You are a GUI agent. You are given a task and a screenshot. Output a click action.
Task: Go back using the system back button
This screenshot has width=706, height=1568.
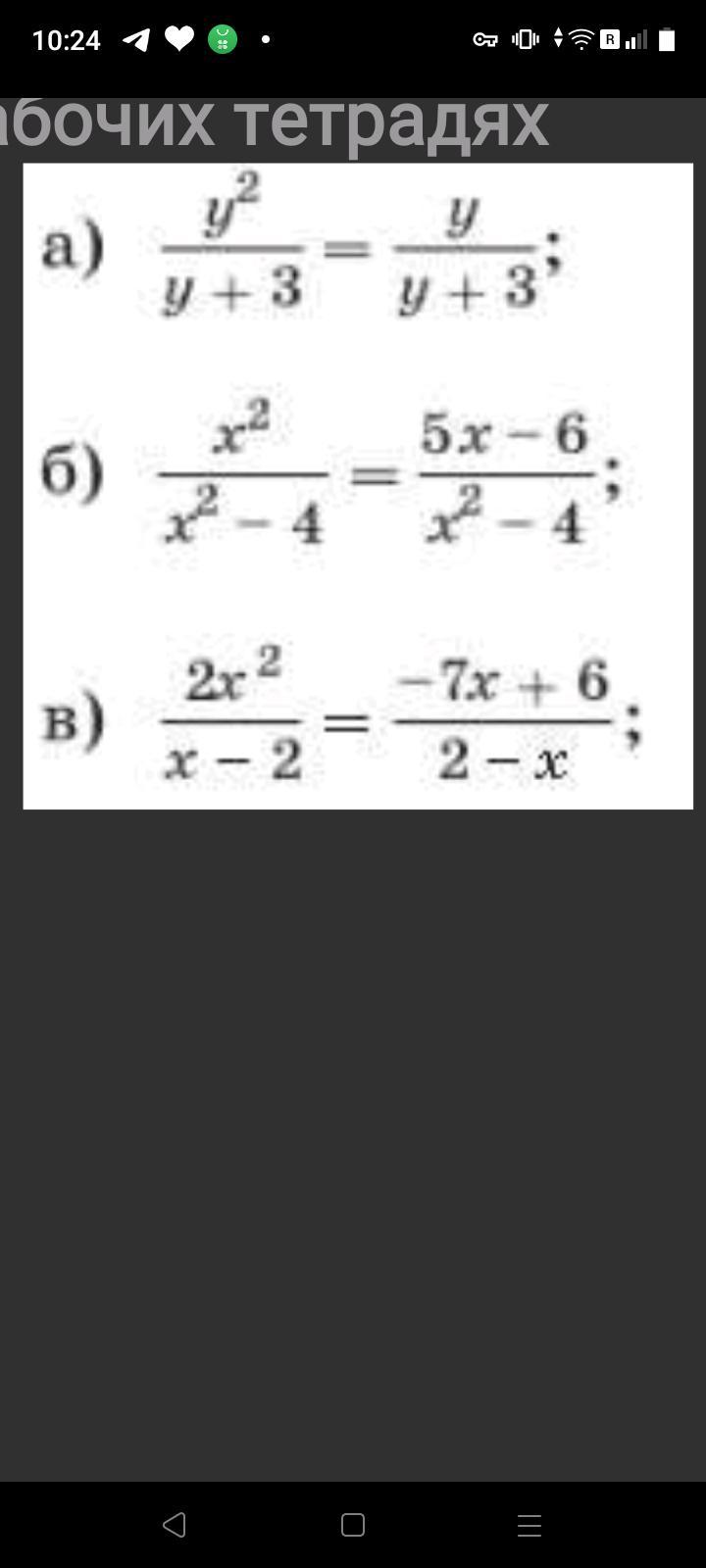coord(175,1524)
